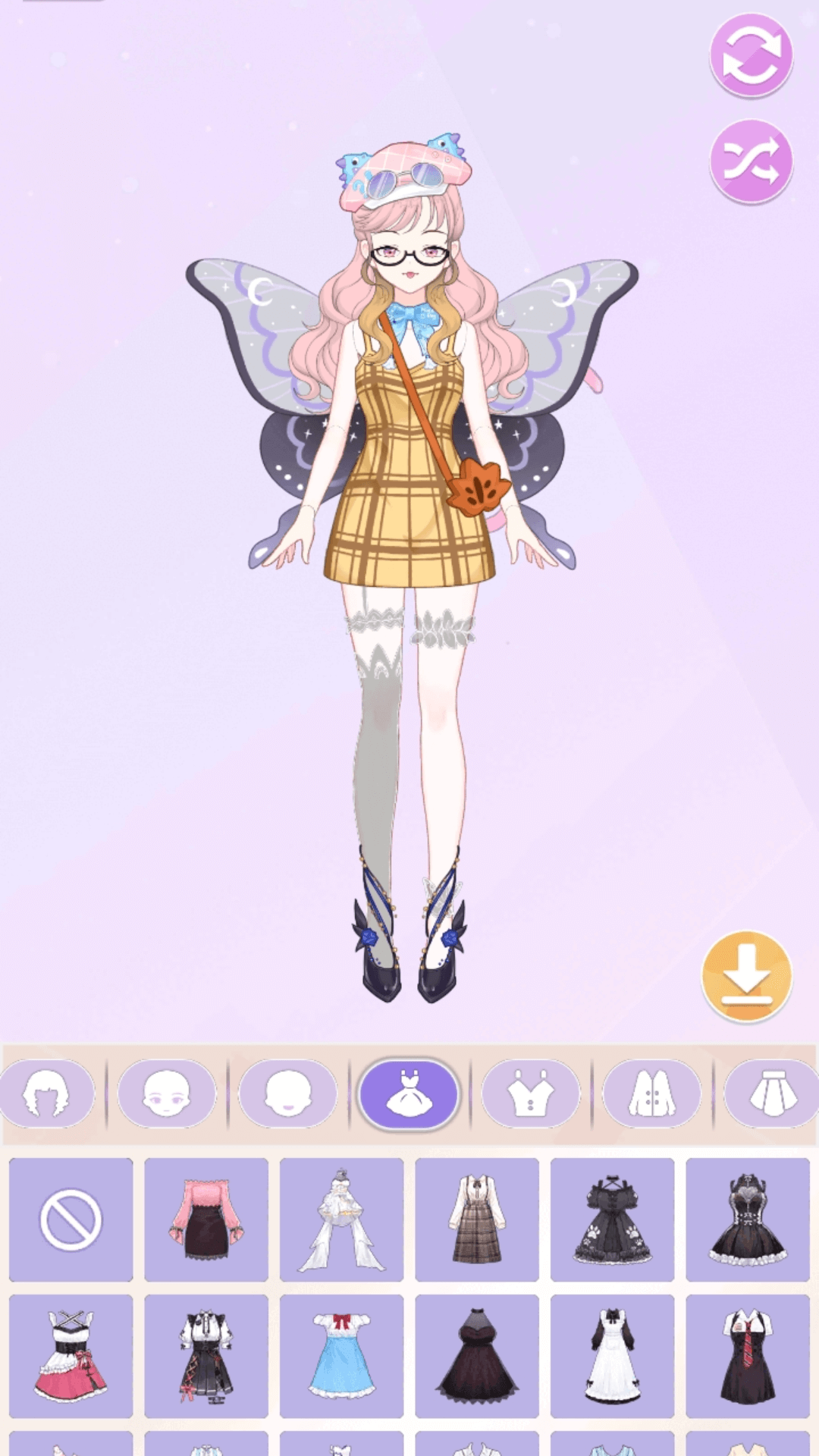Switch to the hairstyle category tab
This screenshot has height=1456, width=819.
click(48, 1094)
